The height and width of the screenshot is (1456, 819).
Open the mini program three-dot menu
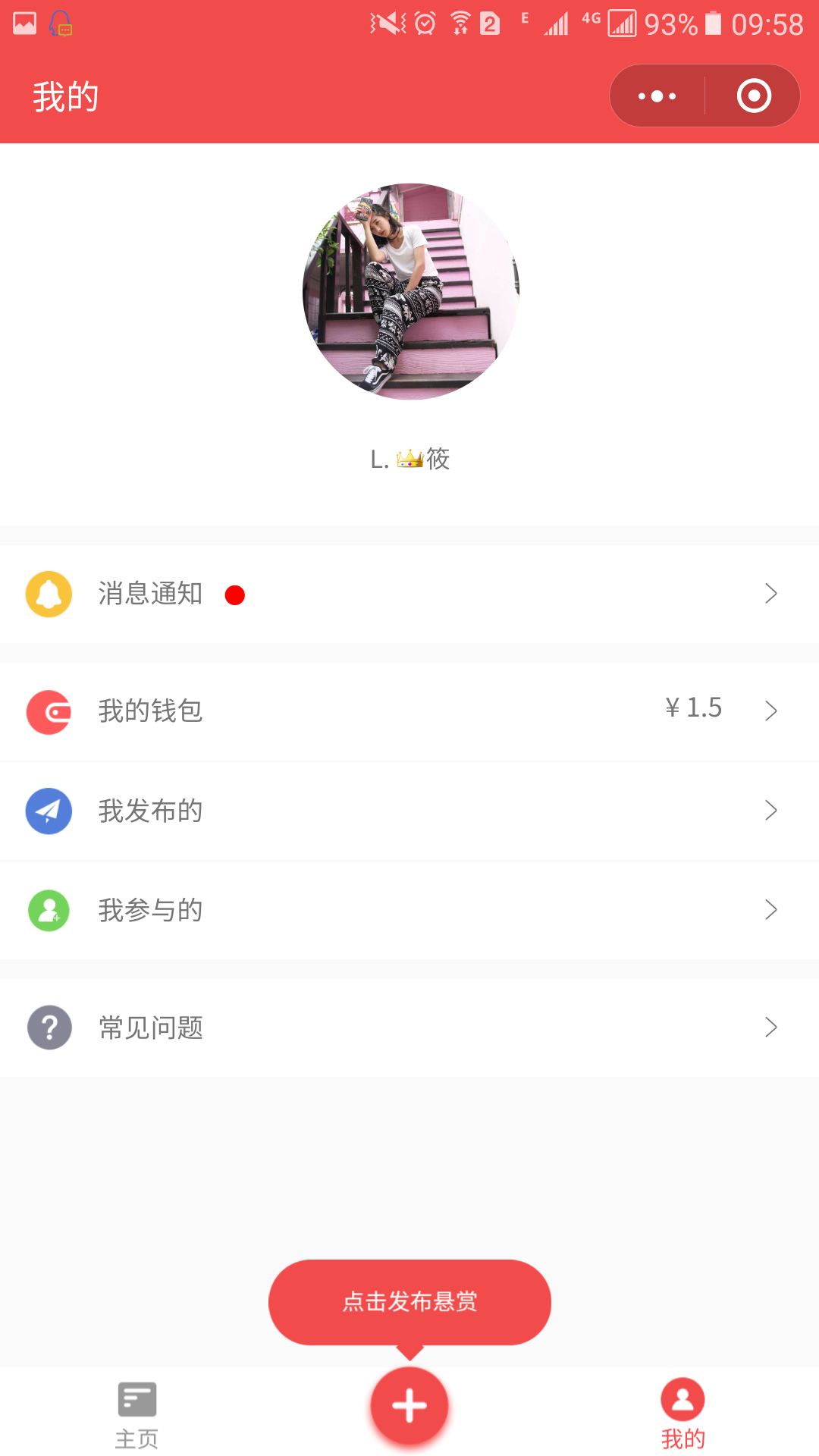[x=657, y=96]
